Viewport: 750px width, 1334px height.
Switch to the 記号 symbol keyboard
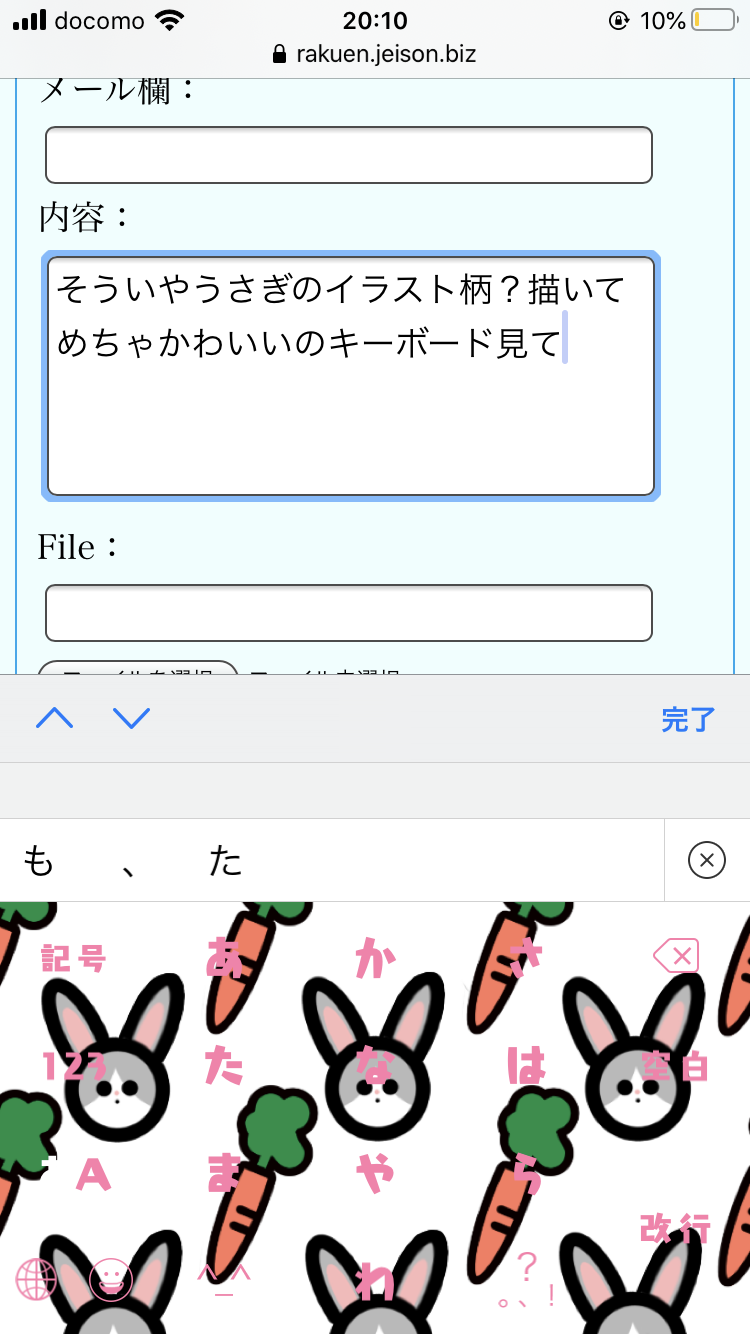point(74,958)
